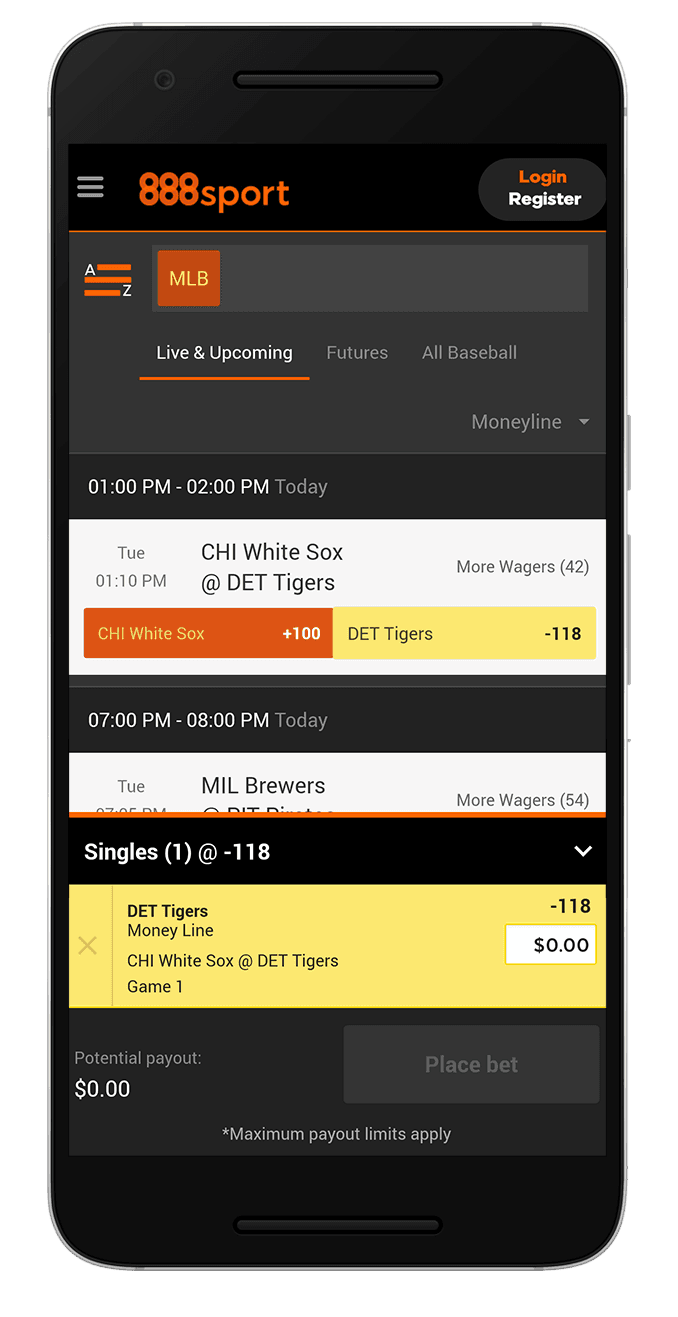Screen dimensions: 678x1317
Task: Switch to the Futures tab
Action: (357, 353)
